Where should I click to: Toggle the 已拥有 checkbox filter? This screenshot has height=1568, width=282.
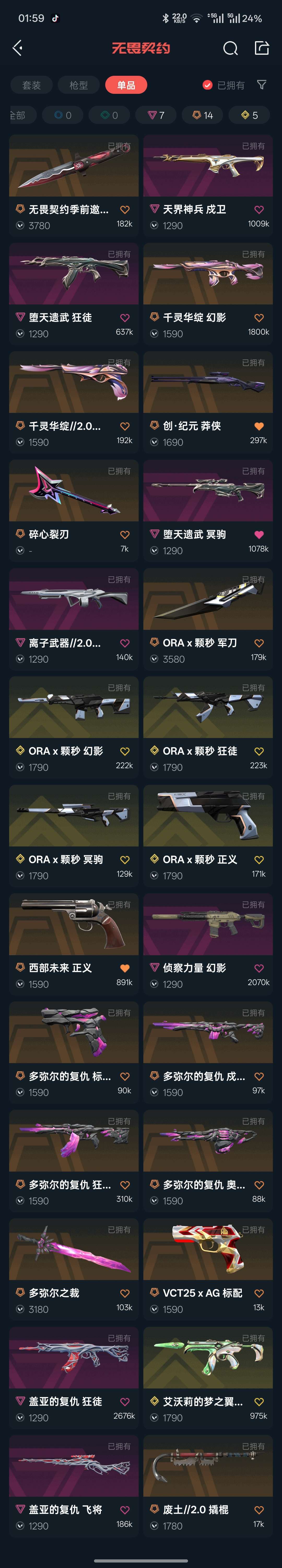[207, 85]
